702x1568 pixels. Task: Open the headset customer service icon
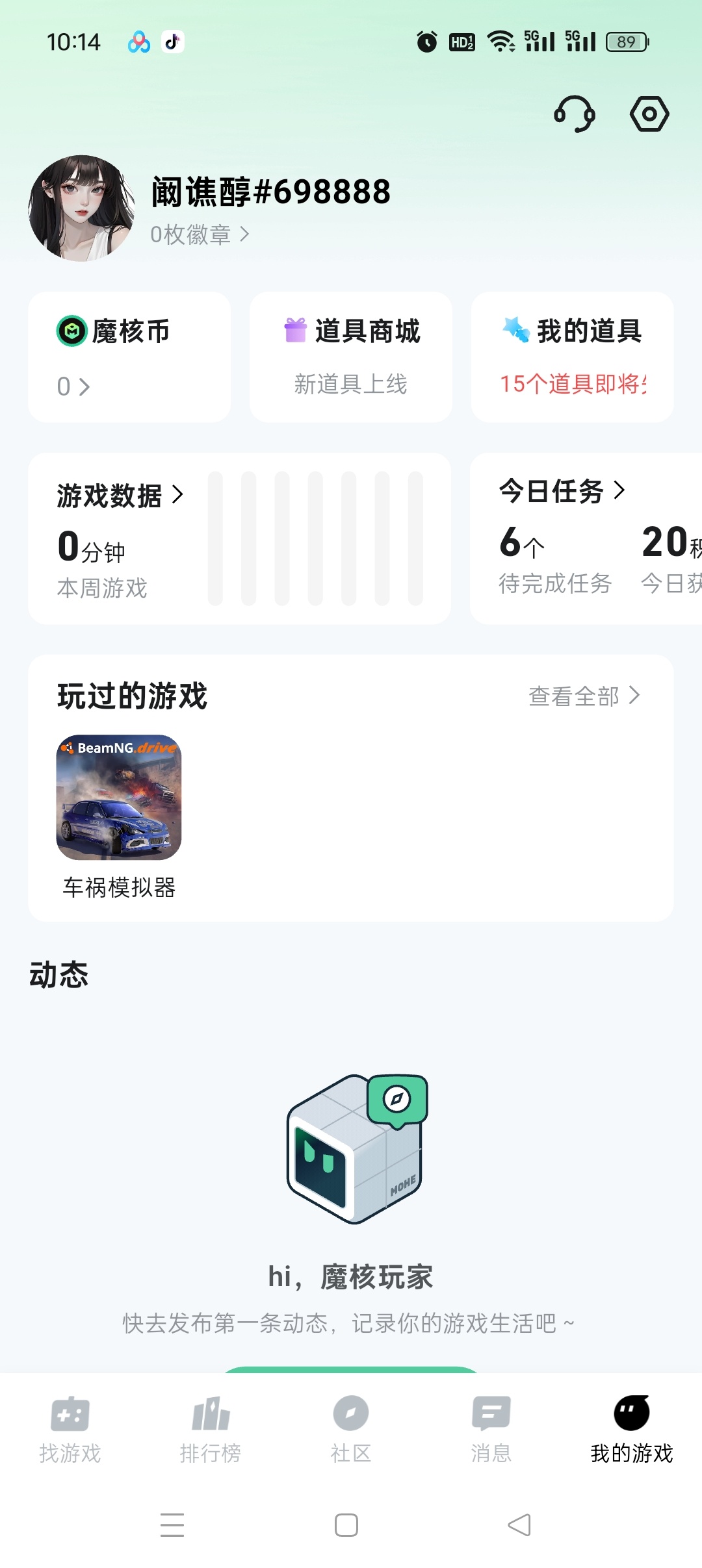575,114
